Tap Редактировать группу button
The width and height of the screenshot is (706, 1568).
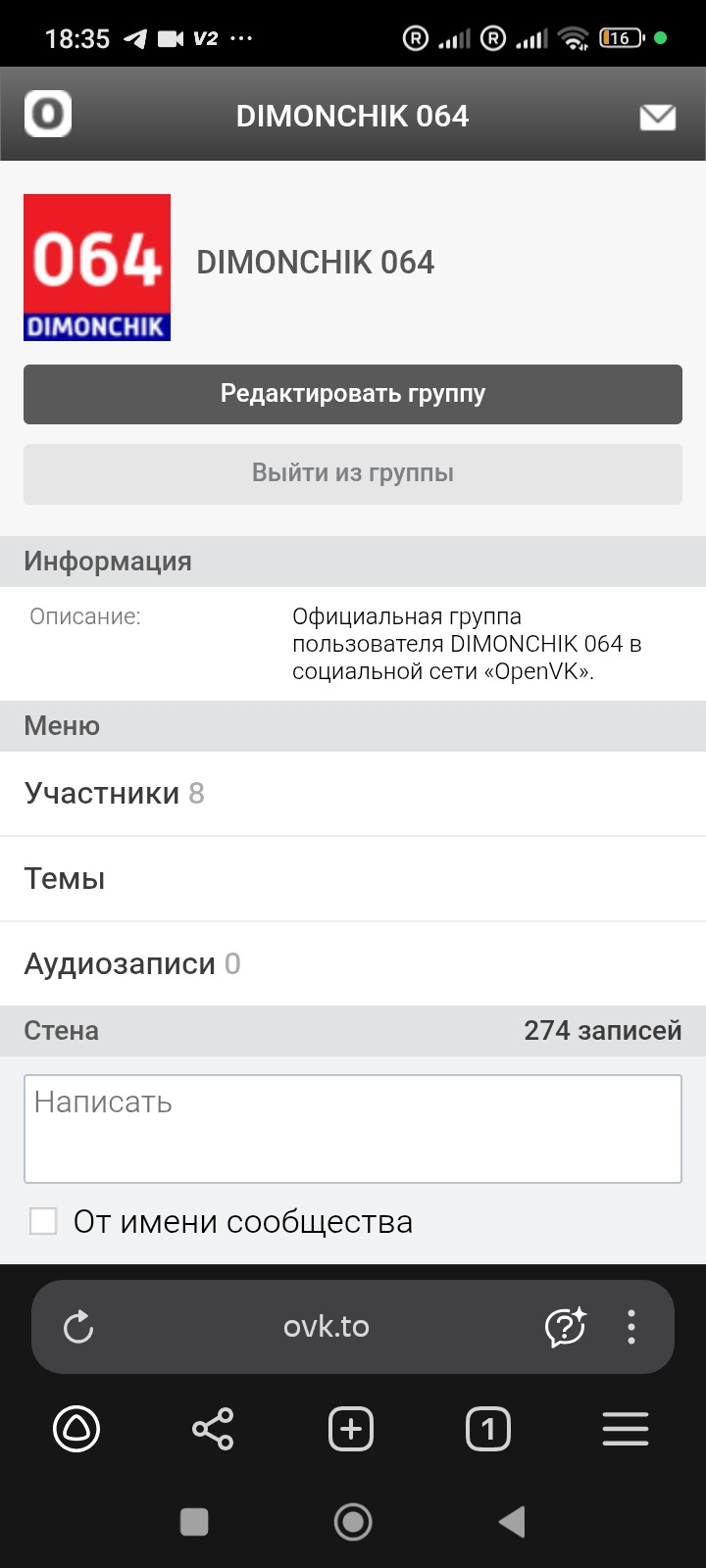[353, 394]
